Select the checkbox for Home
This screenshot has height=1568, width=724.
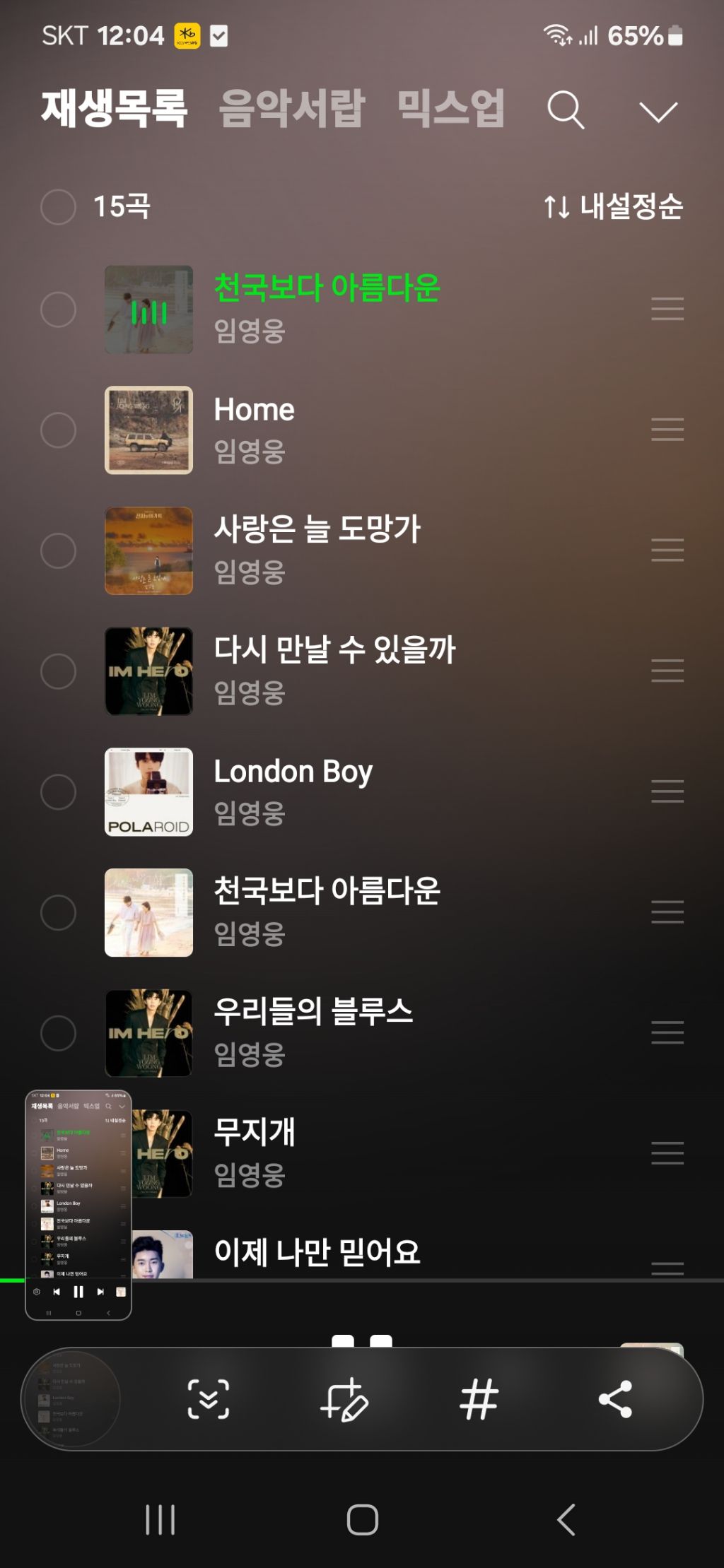(x=58, y=430)
